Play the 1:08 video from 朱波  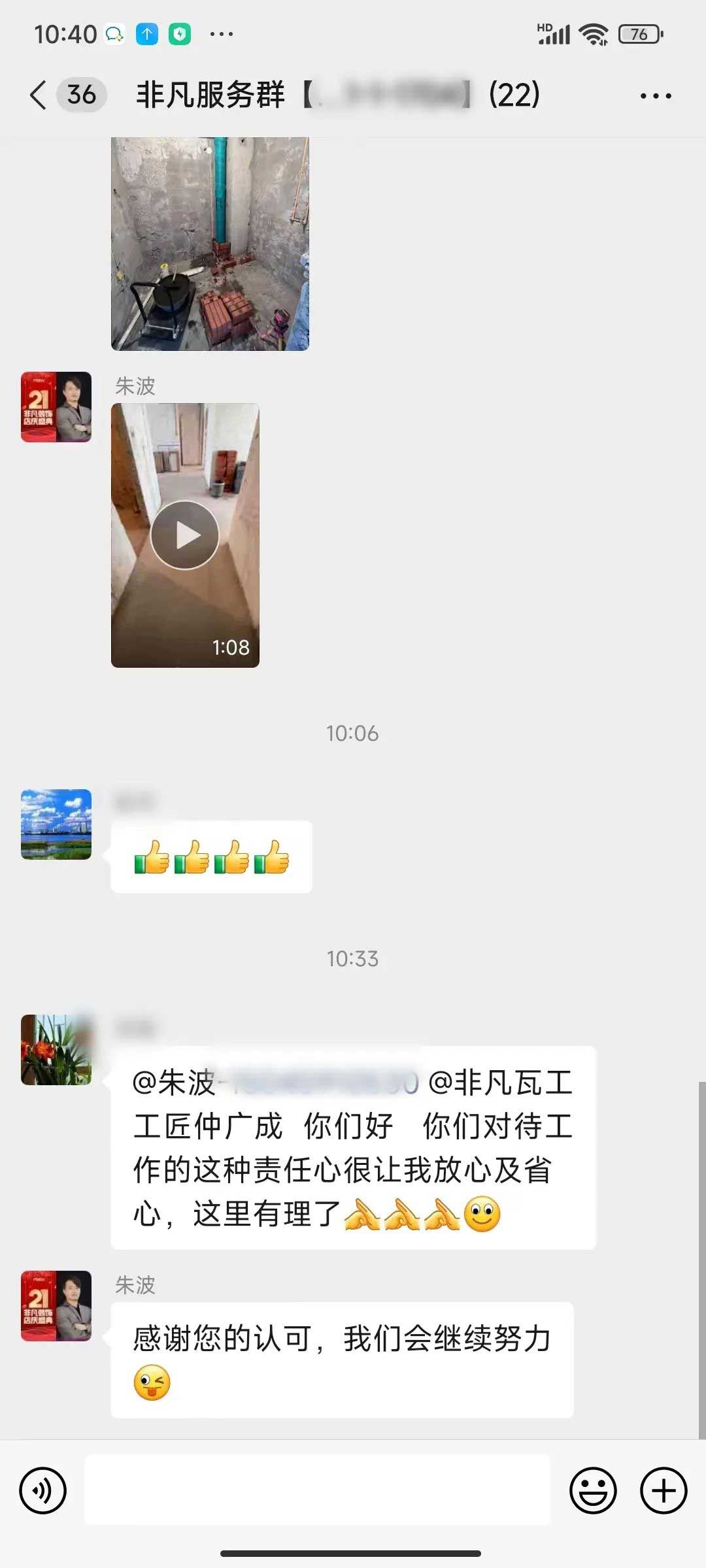[185, 535]
